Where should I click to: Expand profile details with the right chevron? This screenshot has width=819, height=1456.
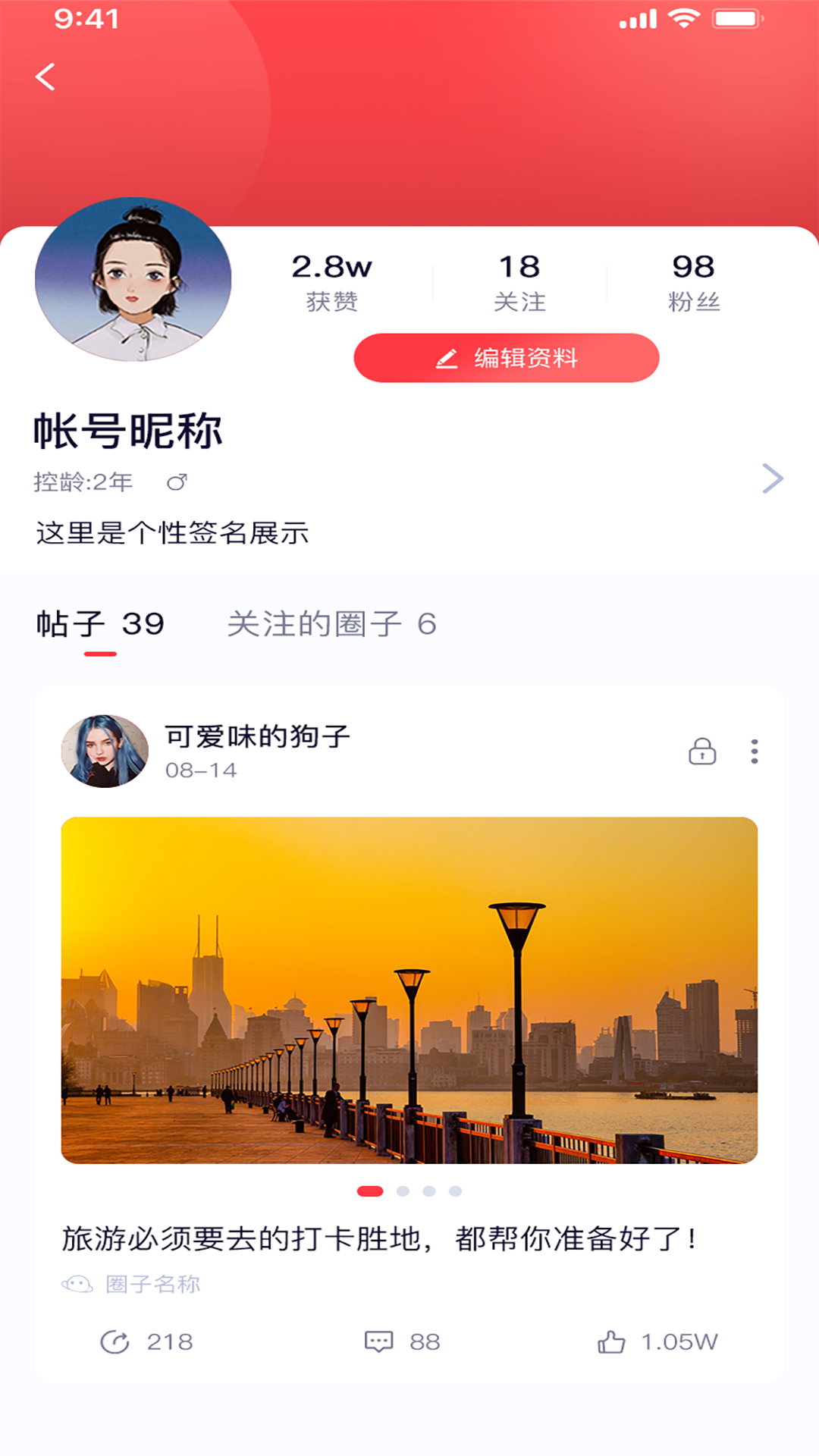[772, 479]
